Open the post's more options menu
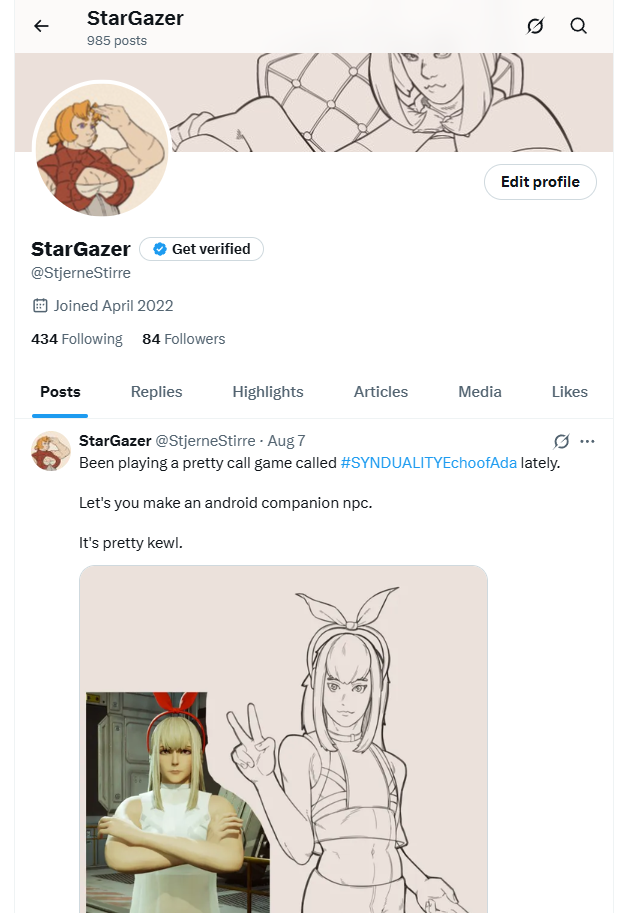 point(588,441)
